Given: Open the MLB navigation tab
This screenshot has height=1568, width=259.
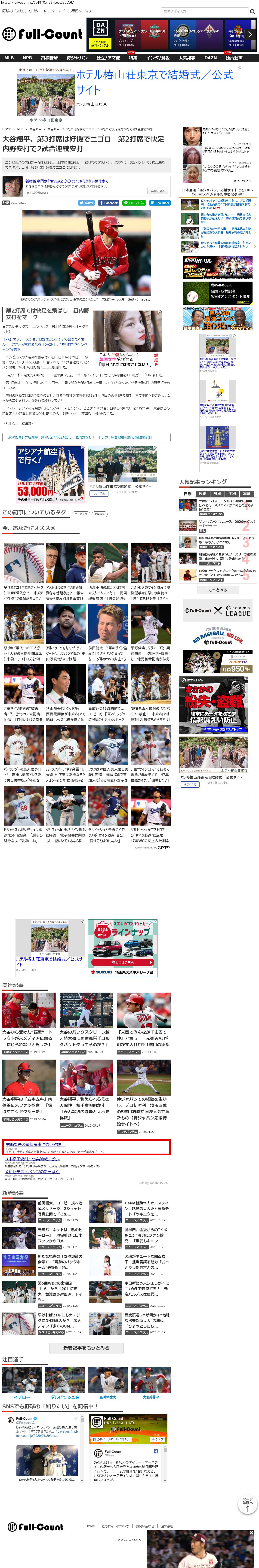Looking at the screenshot, I should click(9, 58).
